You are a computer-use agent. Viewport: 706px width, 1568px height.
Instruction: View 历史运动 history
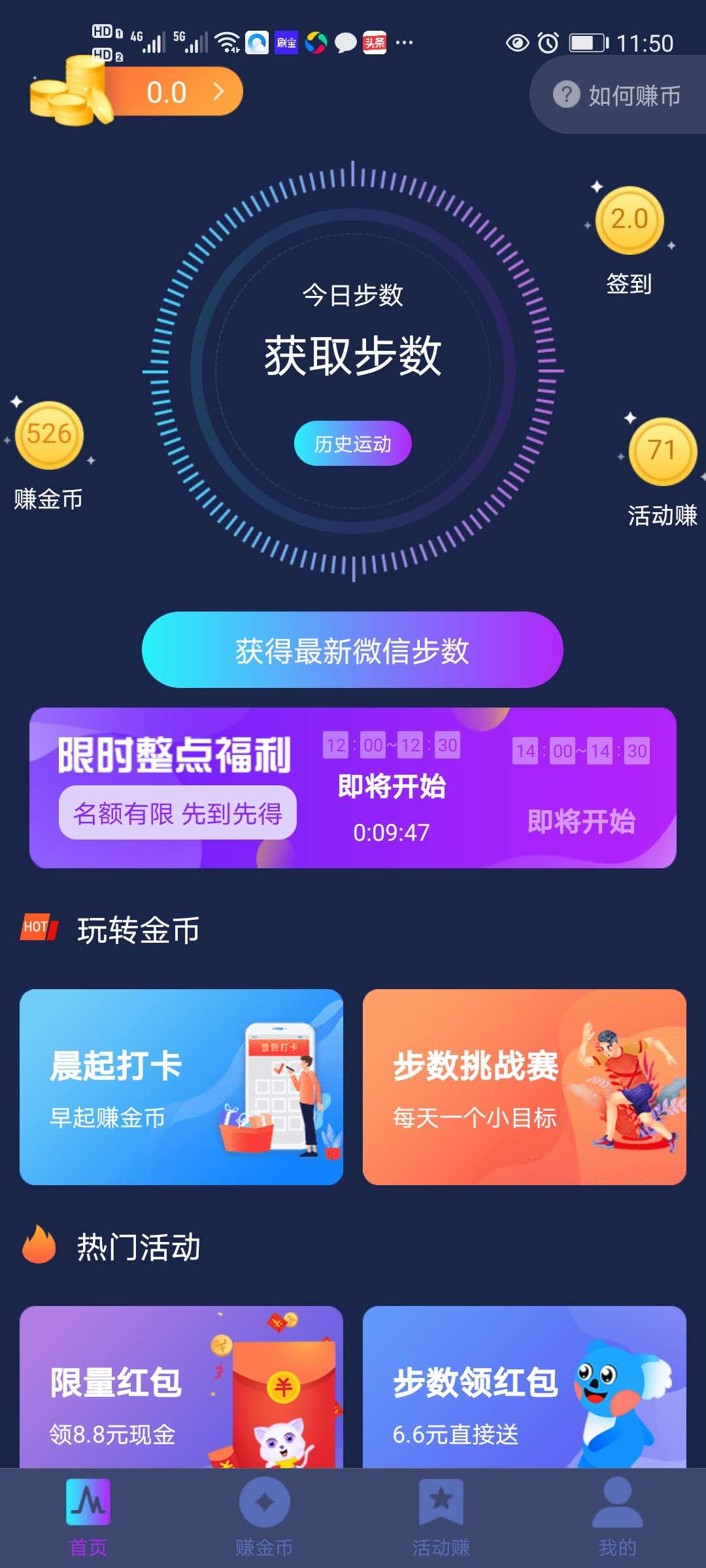click(x=353, y=444)
